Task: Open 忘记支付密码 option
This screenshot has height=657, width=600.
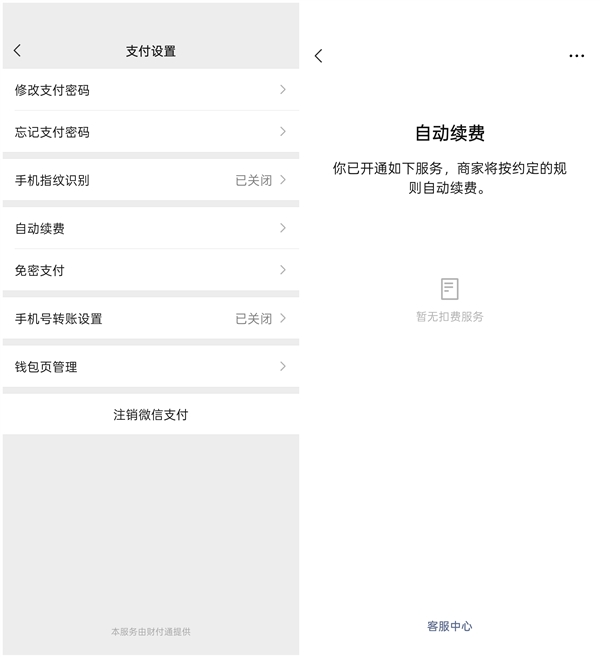Action: pyautogui.click(x=150, y=132)
